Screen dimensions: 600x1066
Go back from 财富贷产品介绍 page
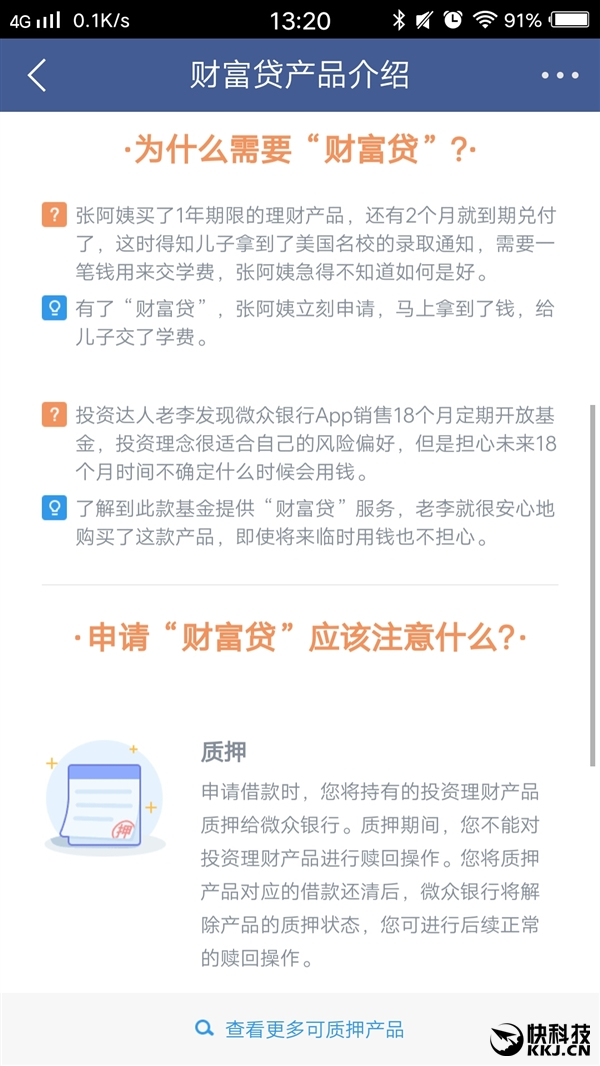click(x=37, y=75)
